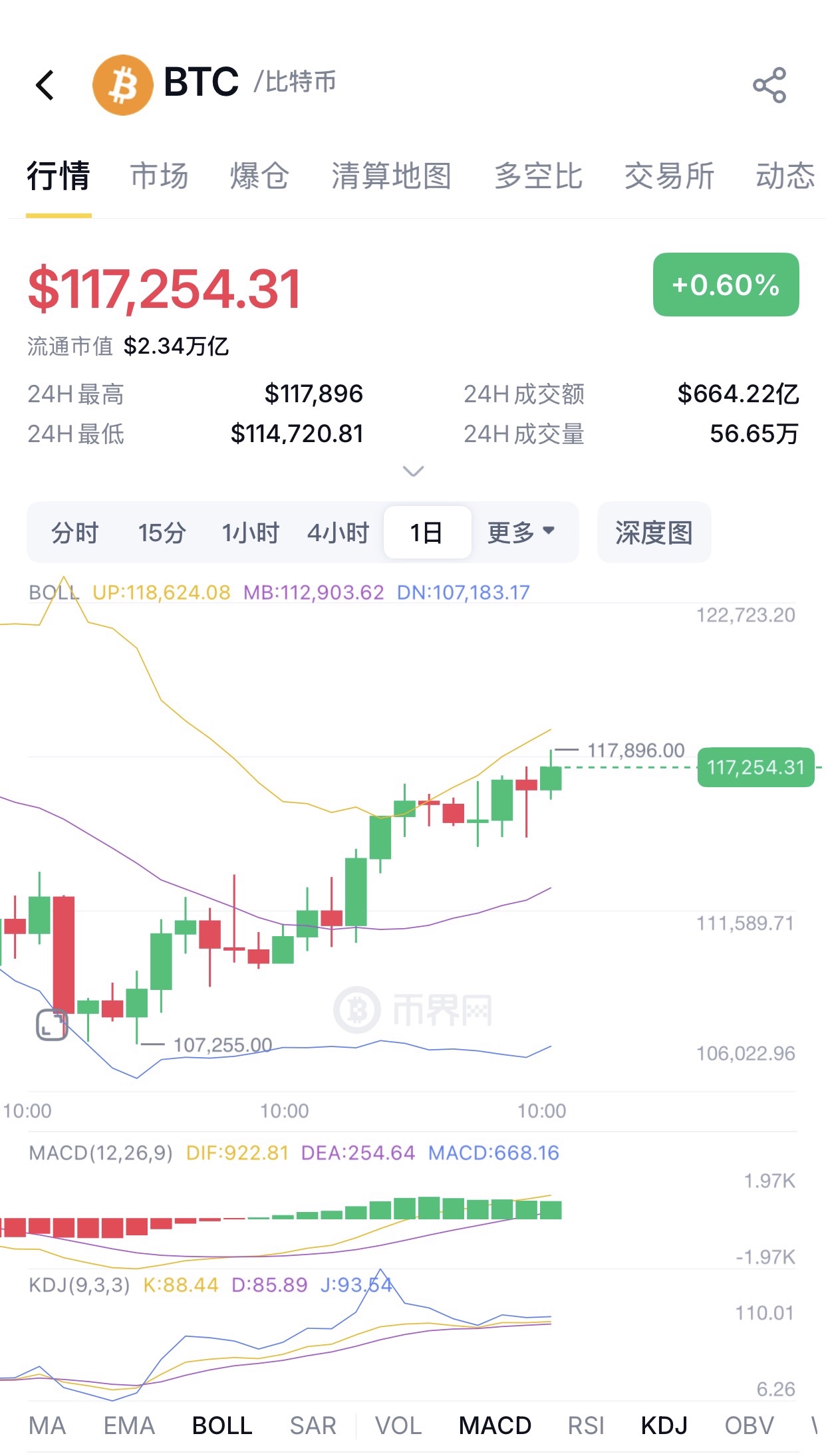826x1456 pixels.
Task: Enable the EMA indicator
Action: point(129,1425)
